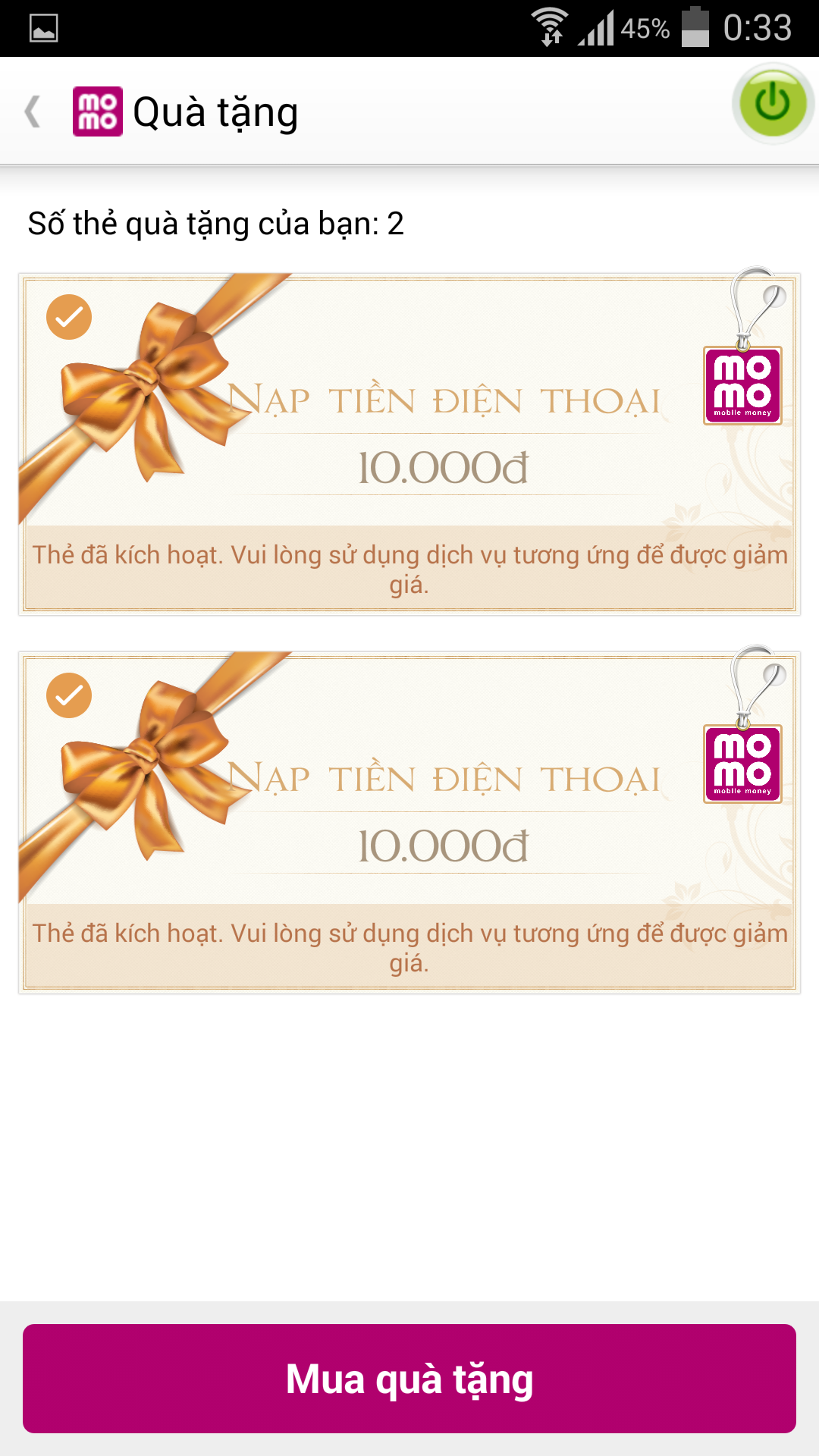Go back from the Quà tặng screen
Image resolution: width=819 pixels, height=1456 pixels.
click(x=34, y=111)
